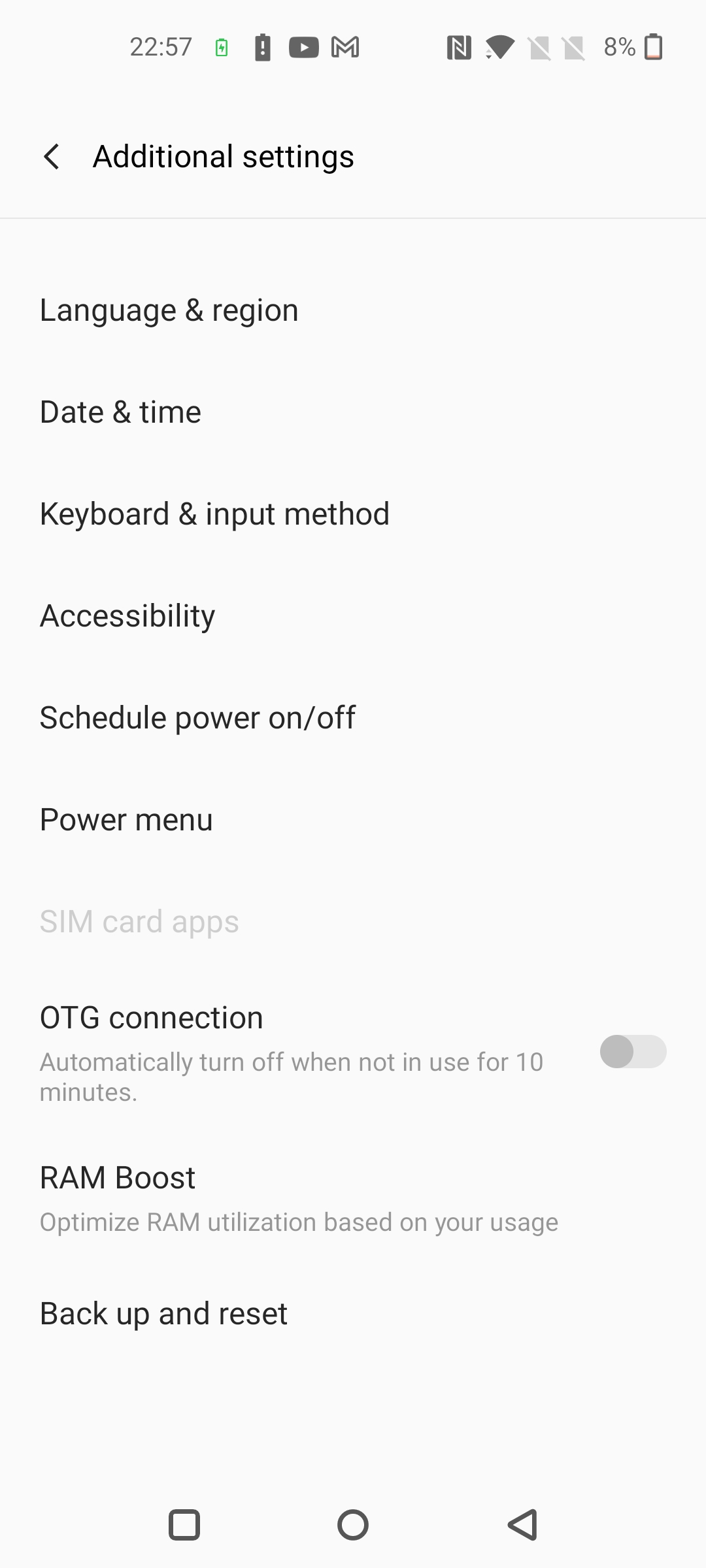
Task: Enable the OTG connection switch
Action: (633, 1052)
